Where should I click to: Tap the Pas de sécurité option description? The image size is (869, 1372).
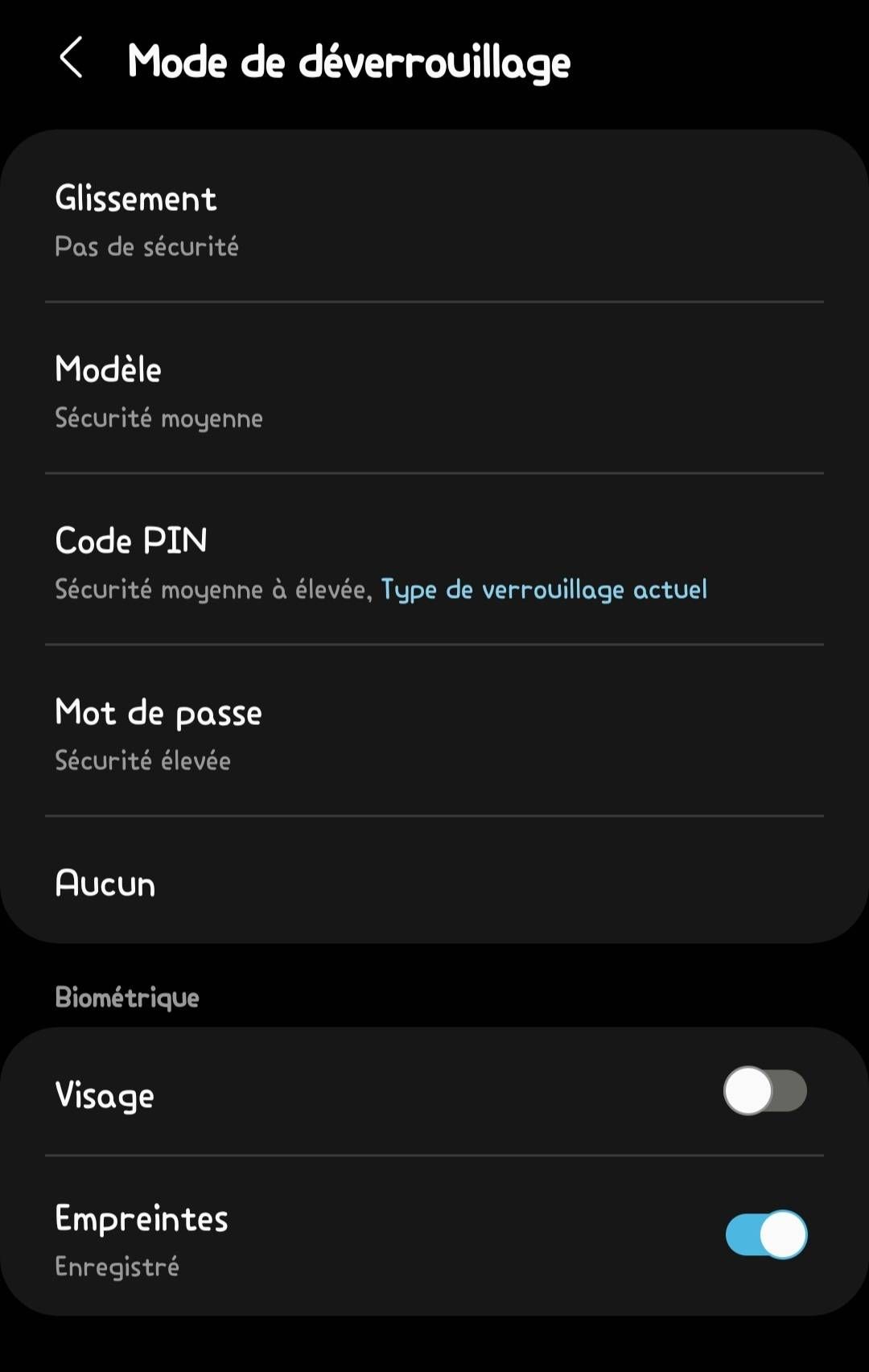click(x=146, y=247)
